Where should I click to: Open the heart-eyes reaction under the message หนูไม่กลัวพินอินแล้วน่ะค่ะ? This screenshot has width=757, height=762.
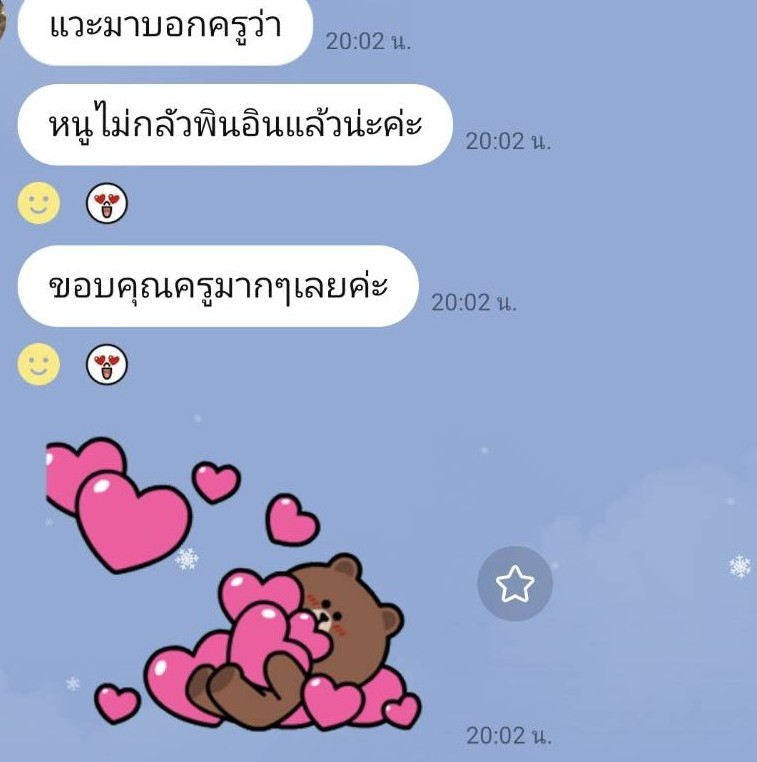[107, 205]
